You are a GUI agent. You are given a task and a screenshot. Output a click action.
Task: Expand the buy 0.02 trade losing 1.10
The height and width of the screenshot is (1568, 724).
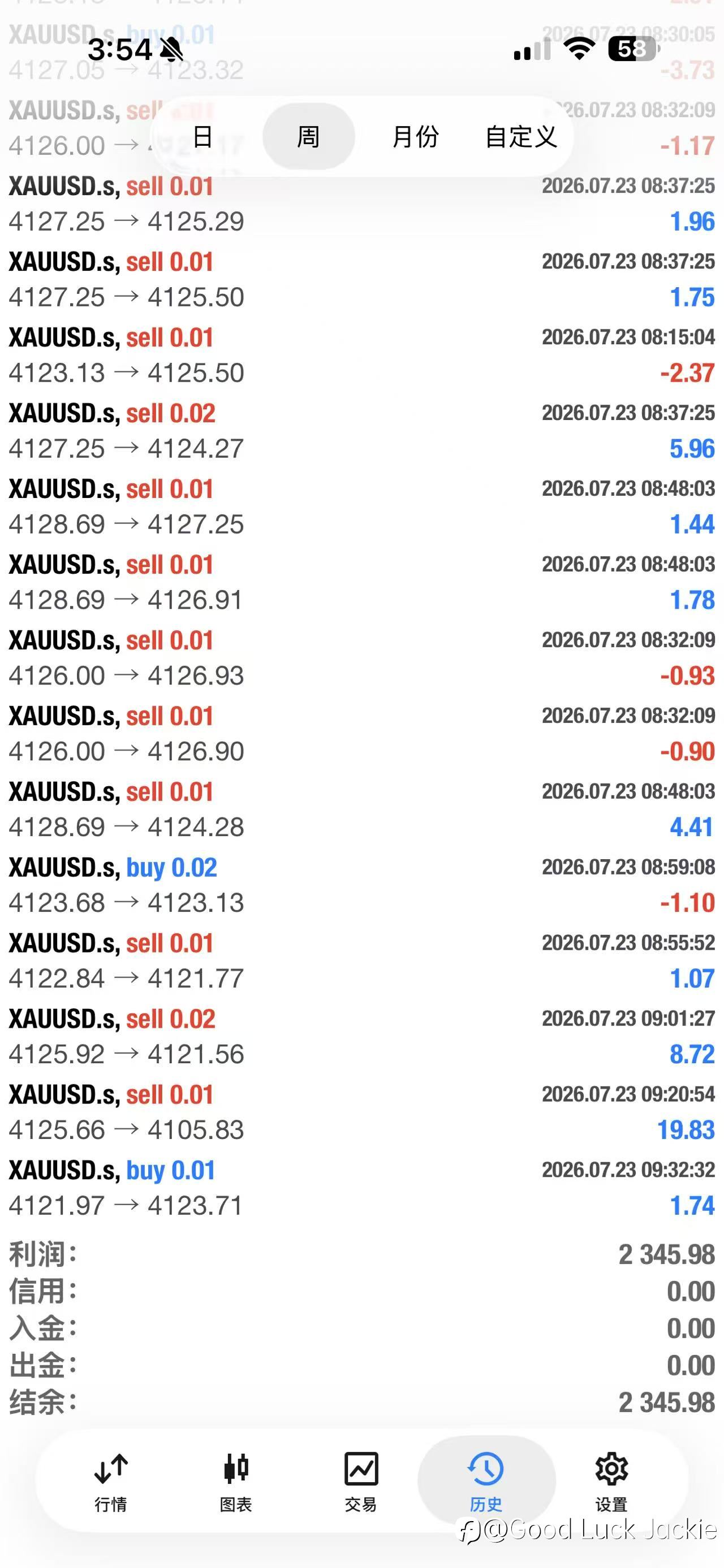(x=361, y=885)
